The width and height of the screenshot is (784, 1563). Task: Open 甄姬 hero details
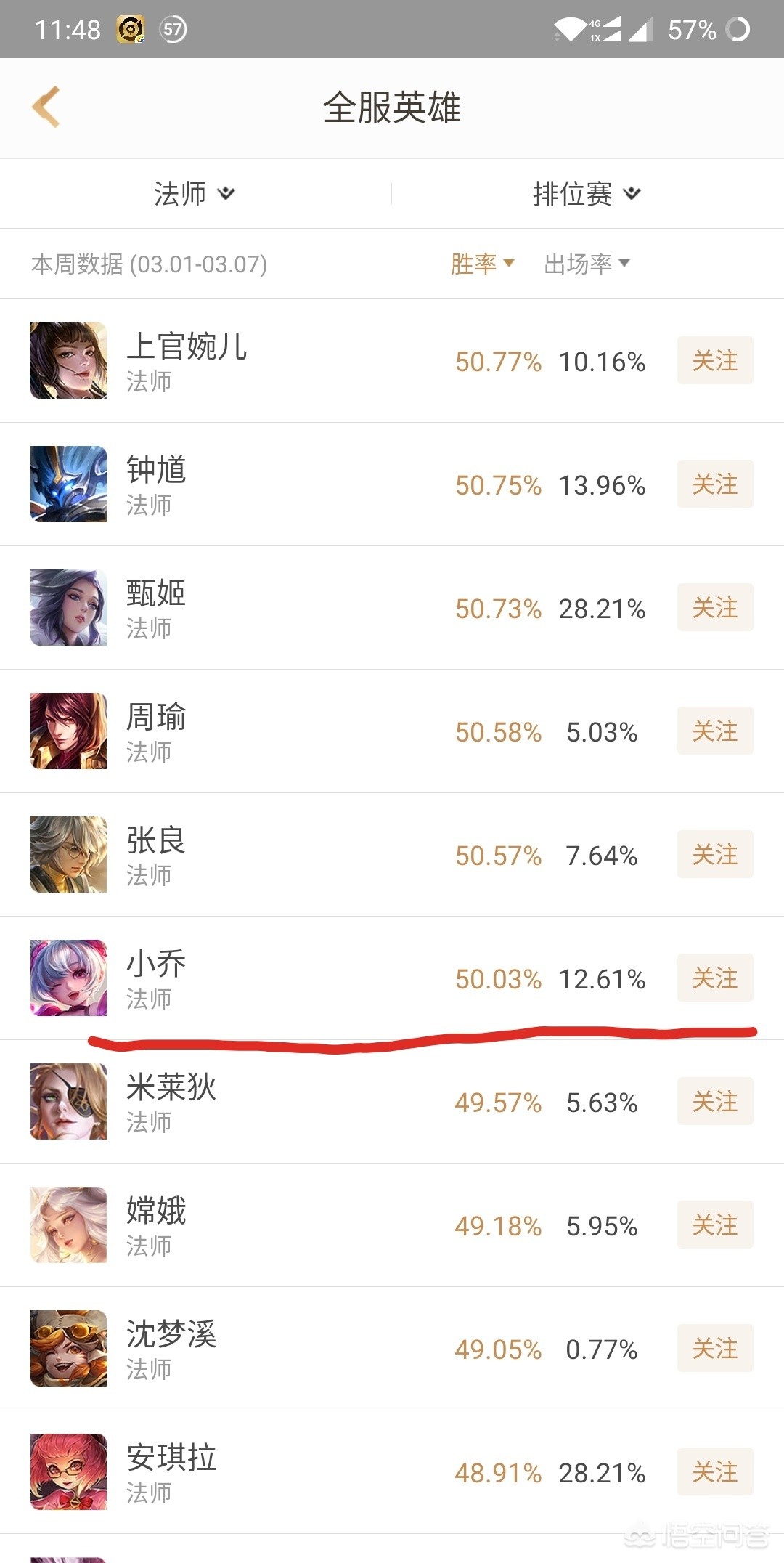click(x=156, y=607)
